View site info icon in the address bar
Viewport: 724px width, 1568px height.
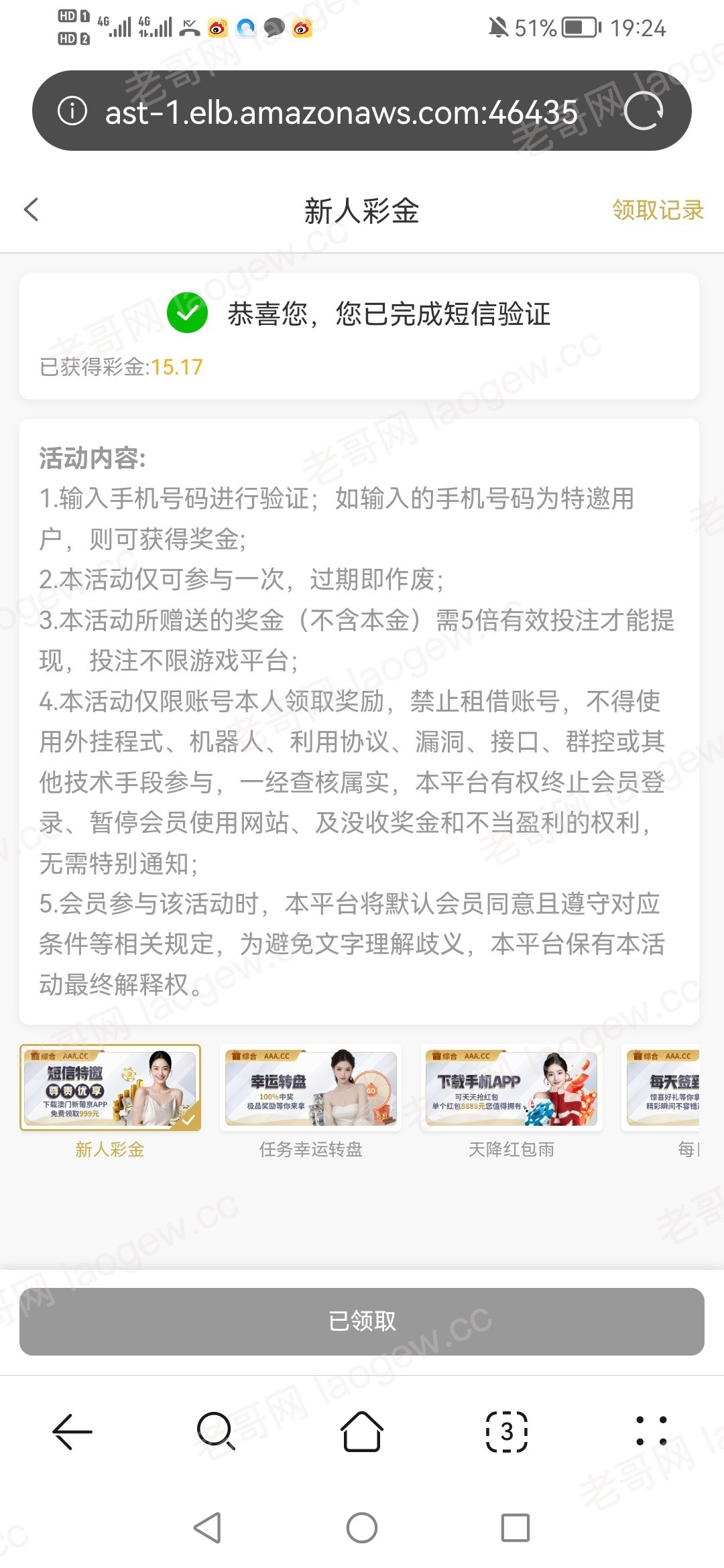point(72,111)
